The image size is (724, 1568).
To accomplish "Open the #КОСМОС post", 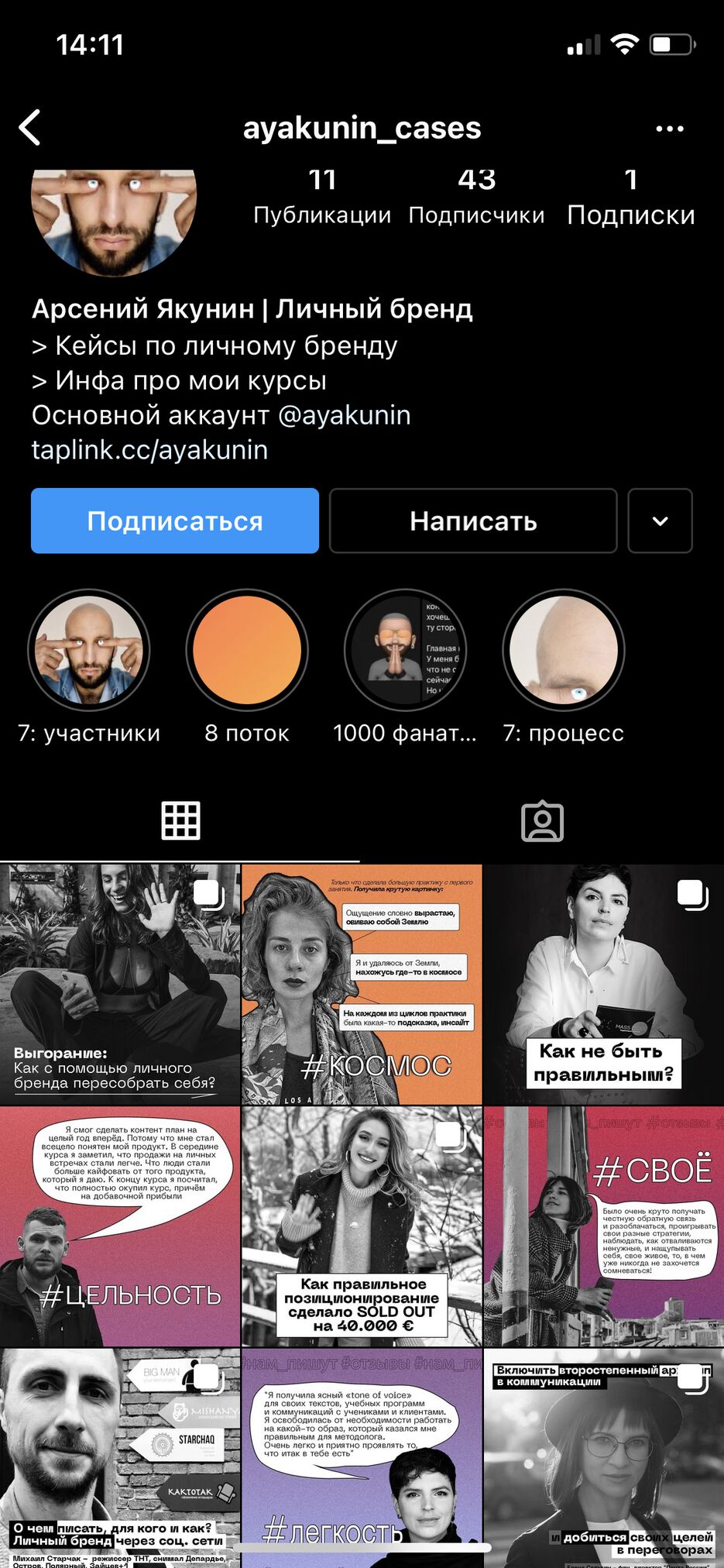I will 362,984.
